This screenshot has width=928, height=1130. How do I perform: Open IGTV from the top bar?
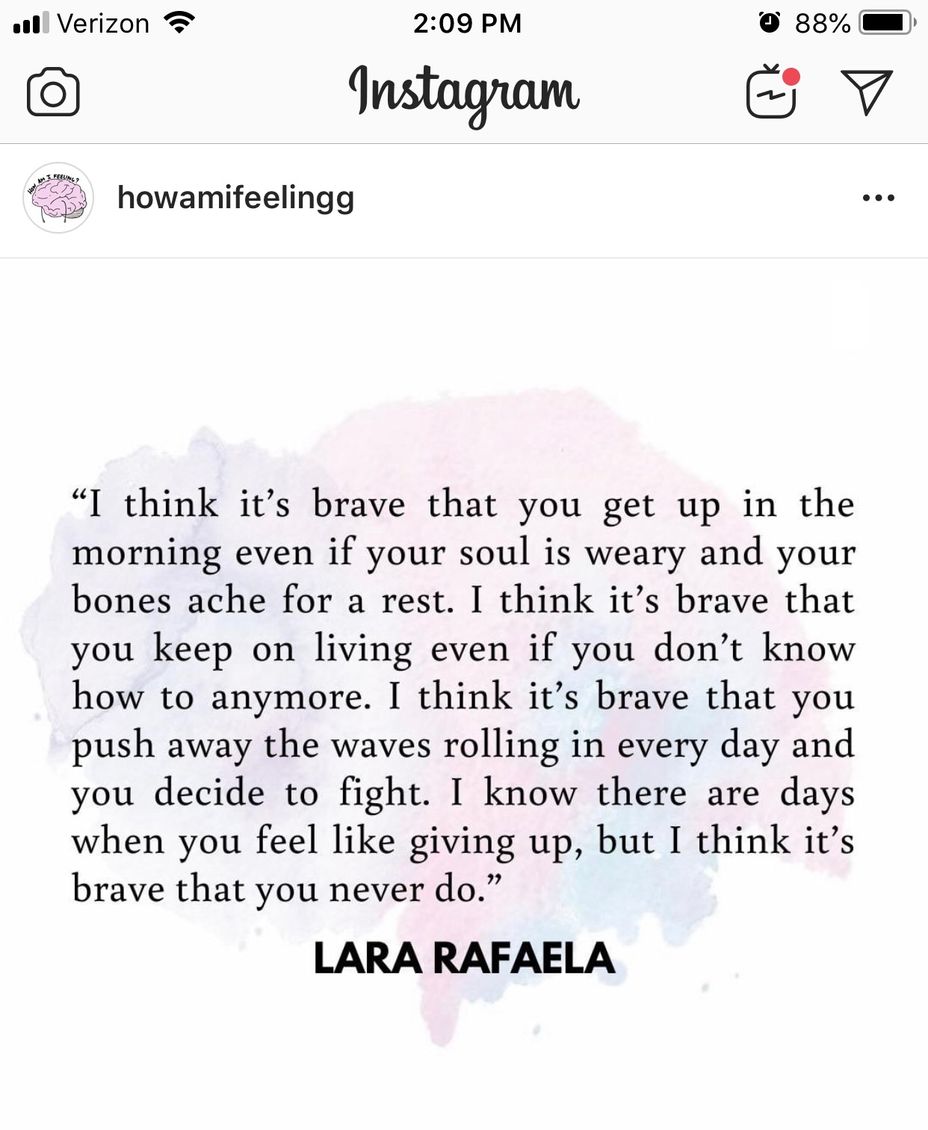(x=772, y=94)
